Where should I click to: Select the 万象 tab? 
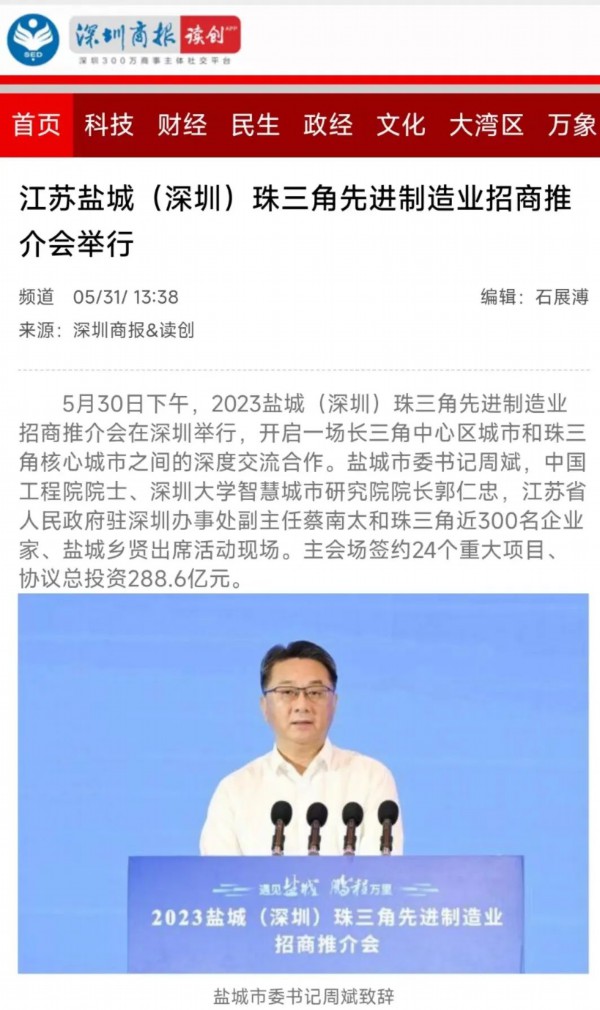(x=572, y=125)
